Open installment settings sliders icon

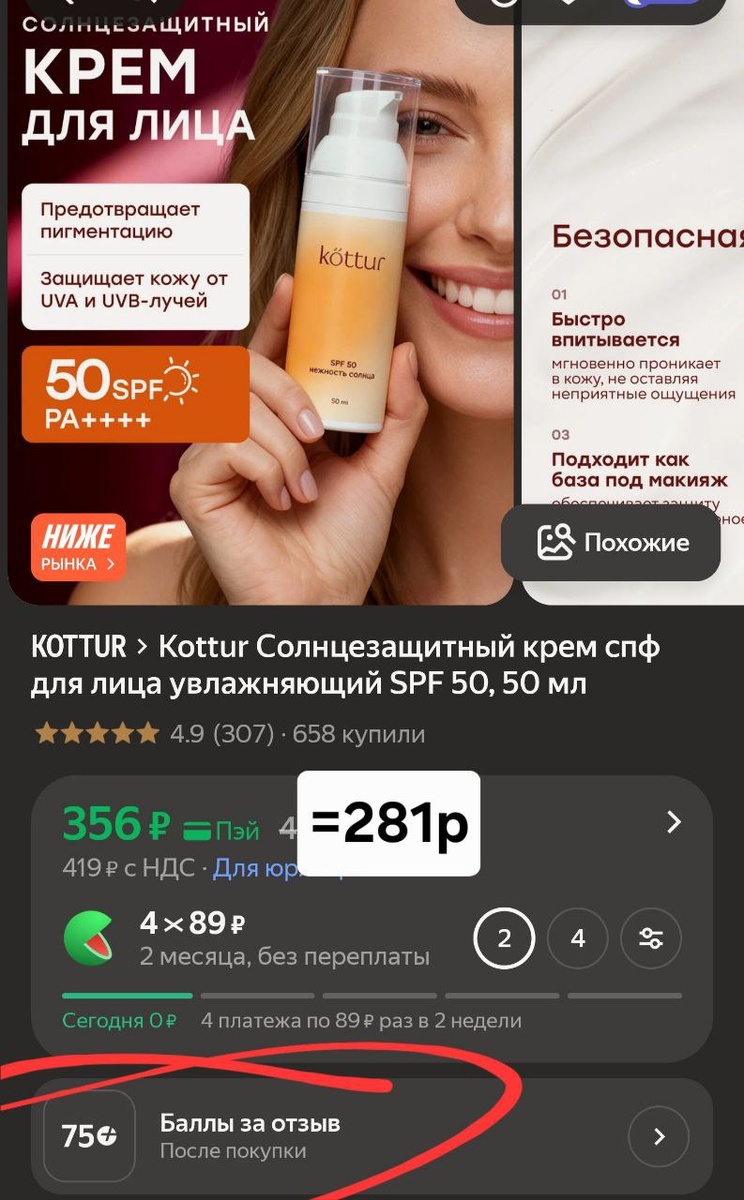651,939
